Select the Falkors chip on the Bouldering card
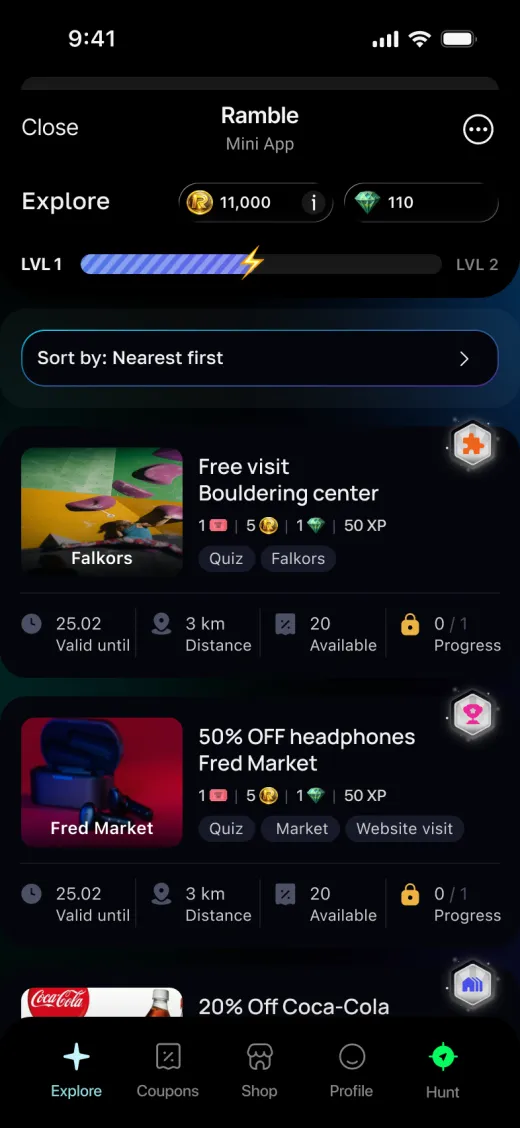 (x=298, y=558)
